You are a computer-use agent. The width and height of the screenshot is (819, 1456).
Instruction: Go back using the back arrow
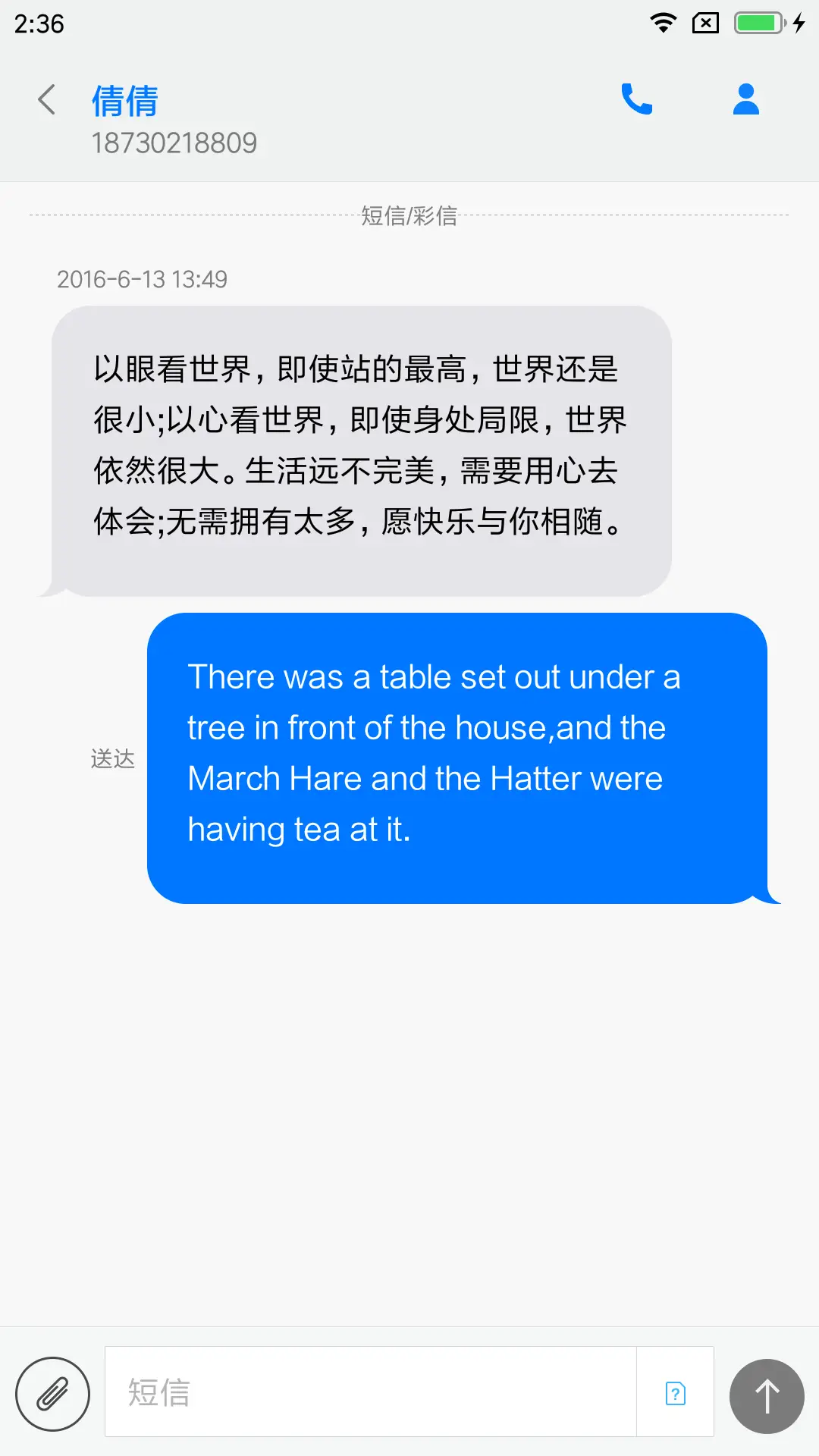tap(45, 99)
